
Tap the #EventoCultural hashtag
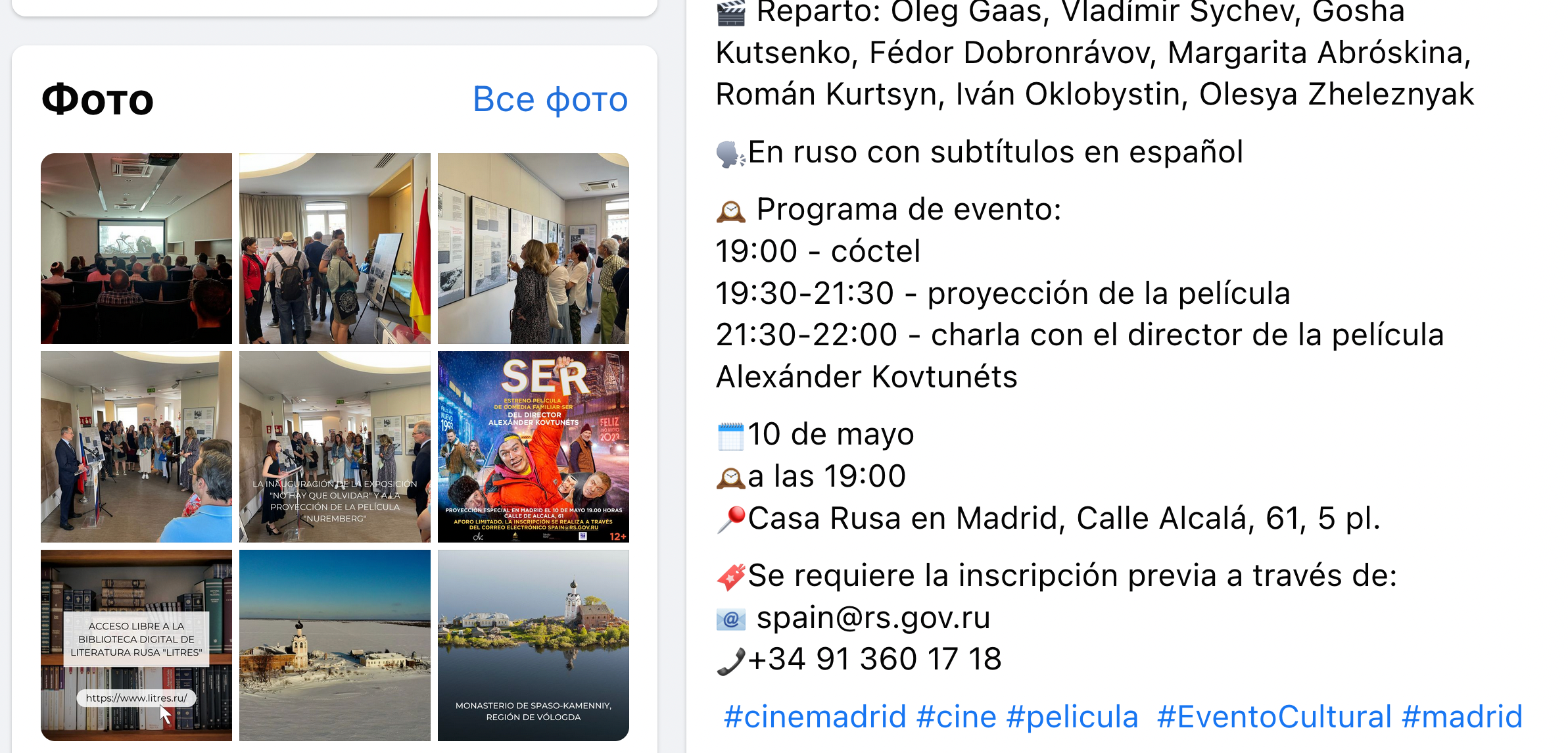pos(1274,717)
